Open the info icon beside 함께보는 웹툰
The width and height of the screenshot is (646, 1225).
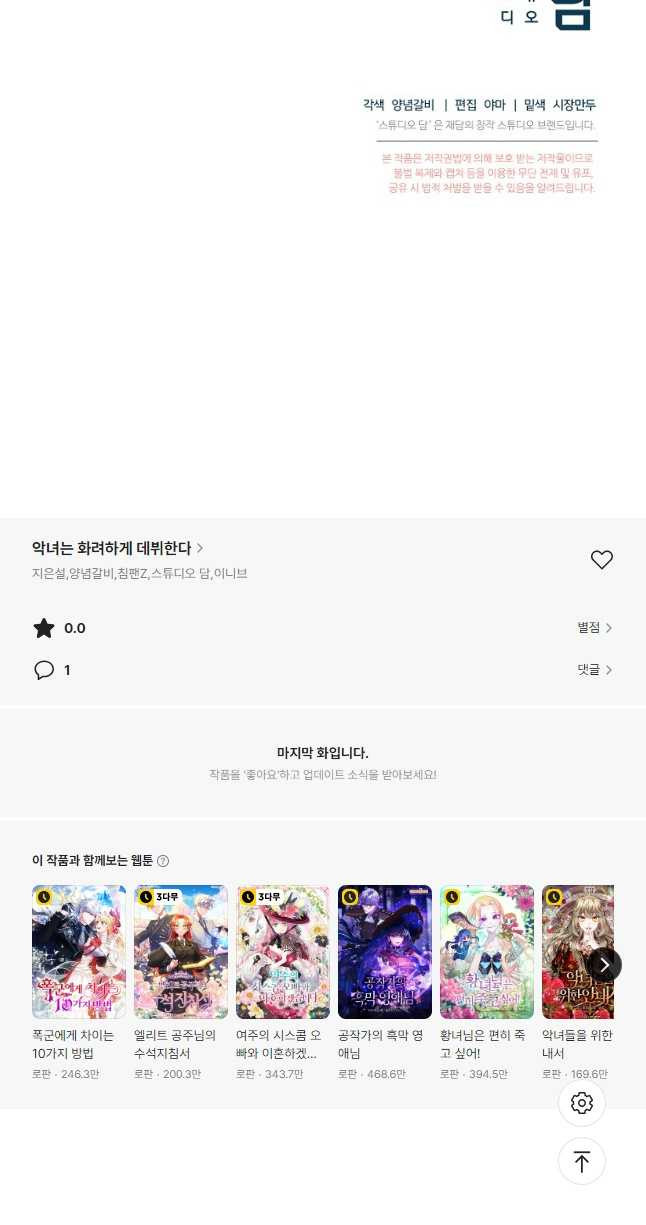click(163, 861)
